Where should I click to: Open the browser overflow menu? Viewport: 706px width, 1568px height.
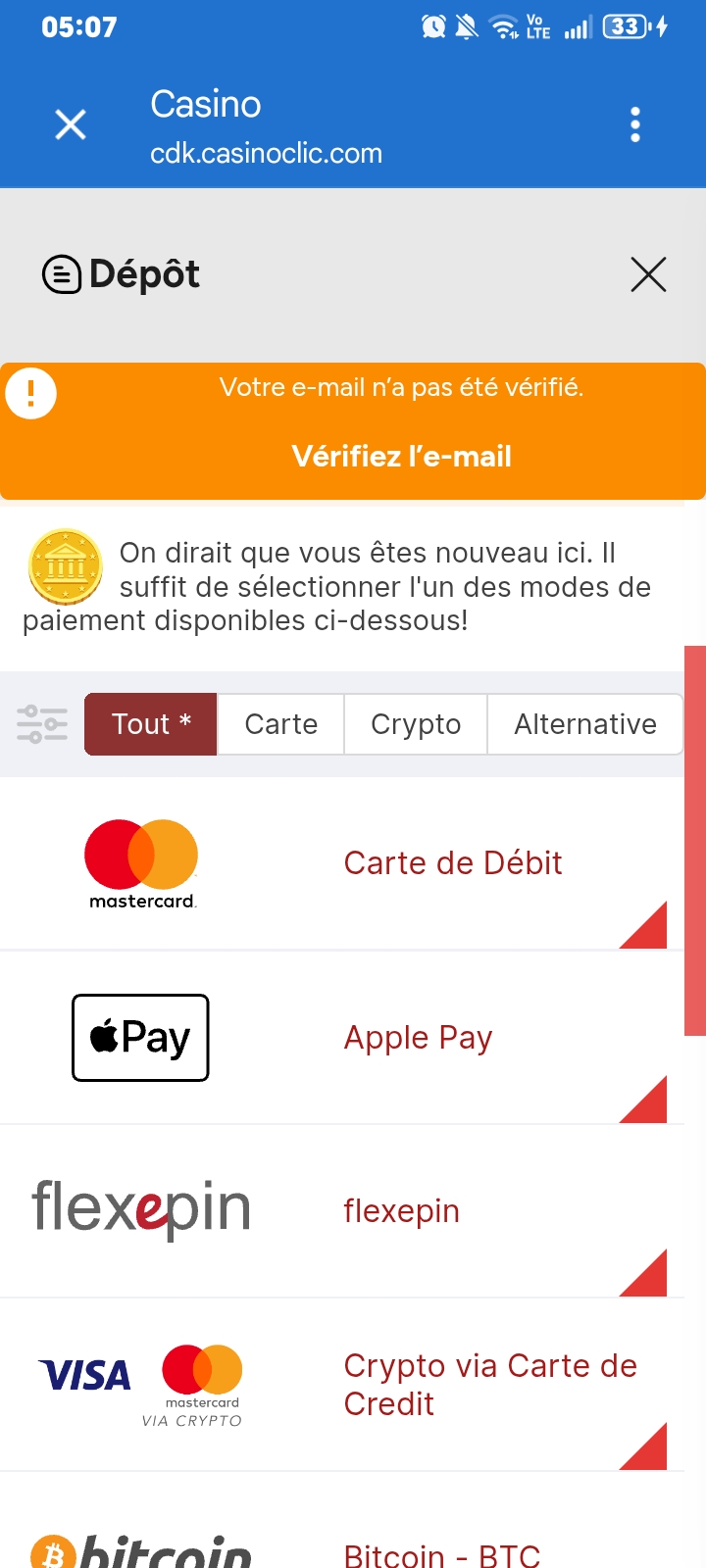coord(635,124)
